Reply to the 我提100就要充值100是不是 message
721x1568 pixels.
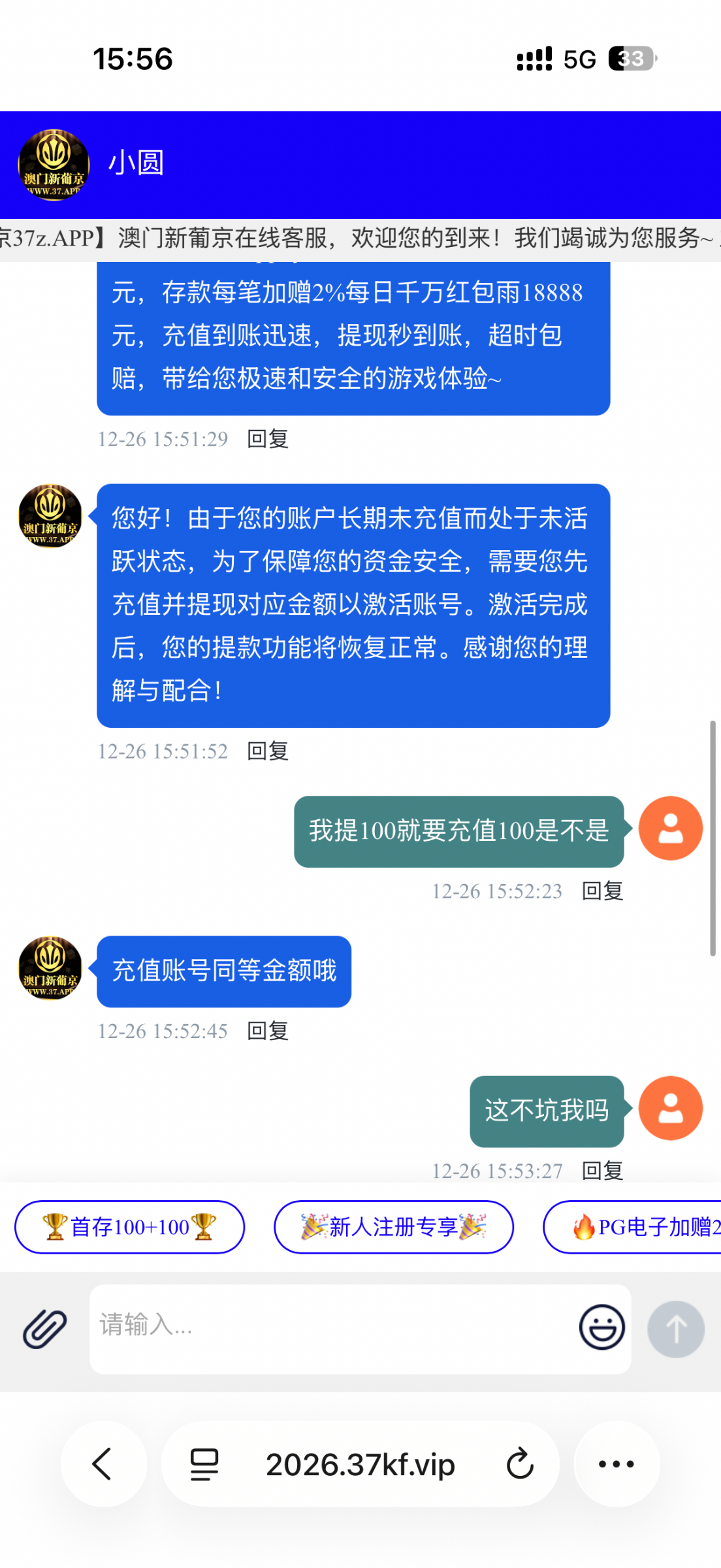(x=602, y=891)
